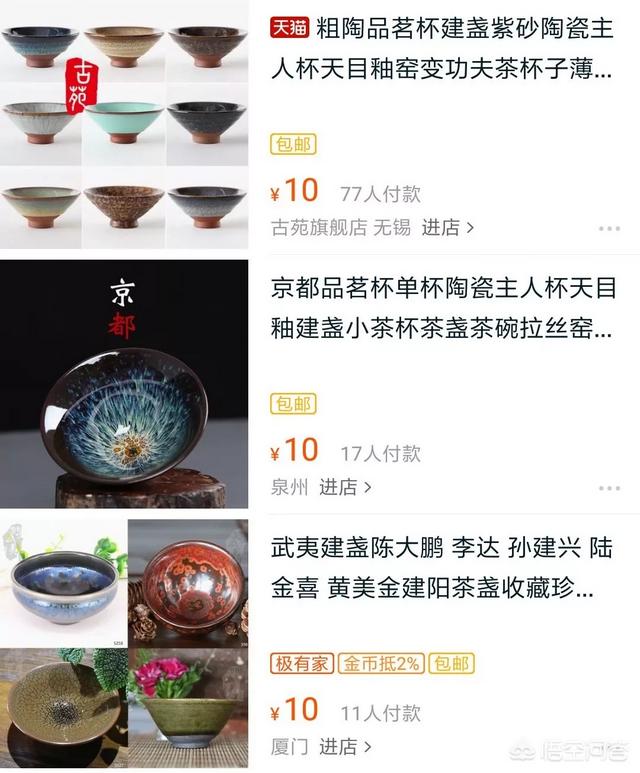
Task: Open the 粗陶品茗杯建盏 product listing
Action: (440, 48)
